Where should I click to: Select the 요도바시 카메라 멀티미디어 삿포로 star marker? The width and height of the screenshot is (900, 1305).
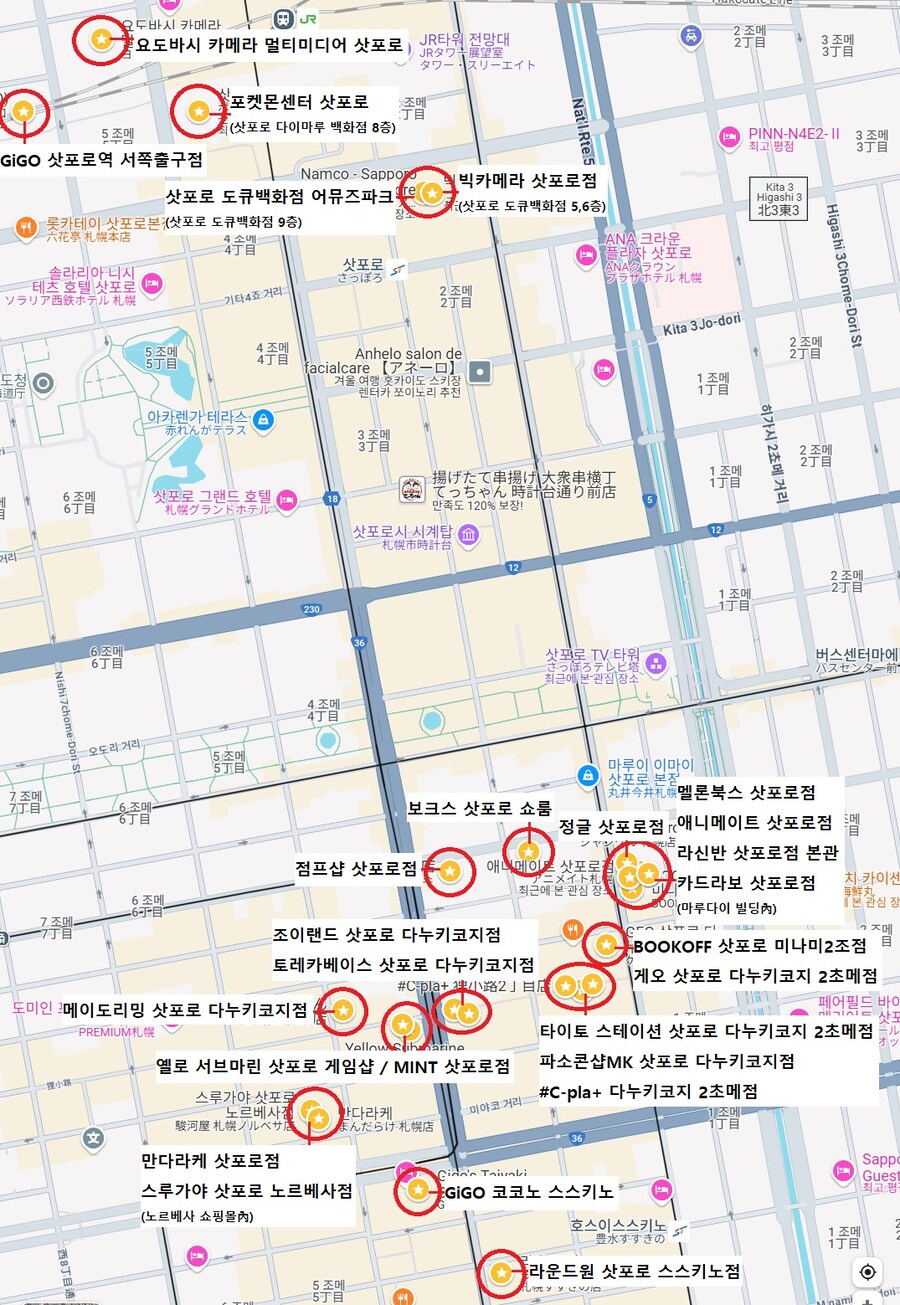(100, 38)
